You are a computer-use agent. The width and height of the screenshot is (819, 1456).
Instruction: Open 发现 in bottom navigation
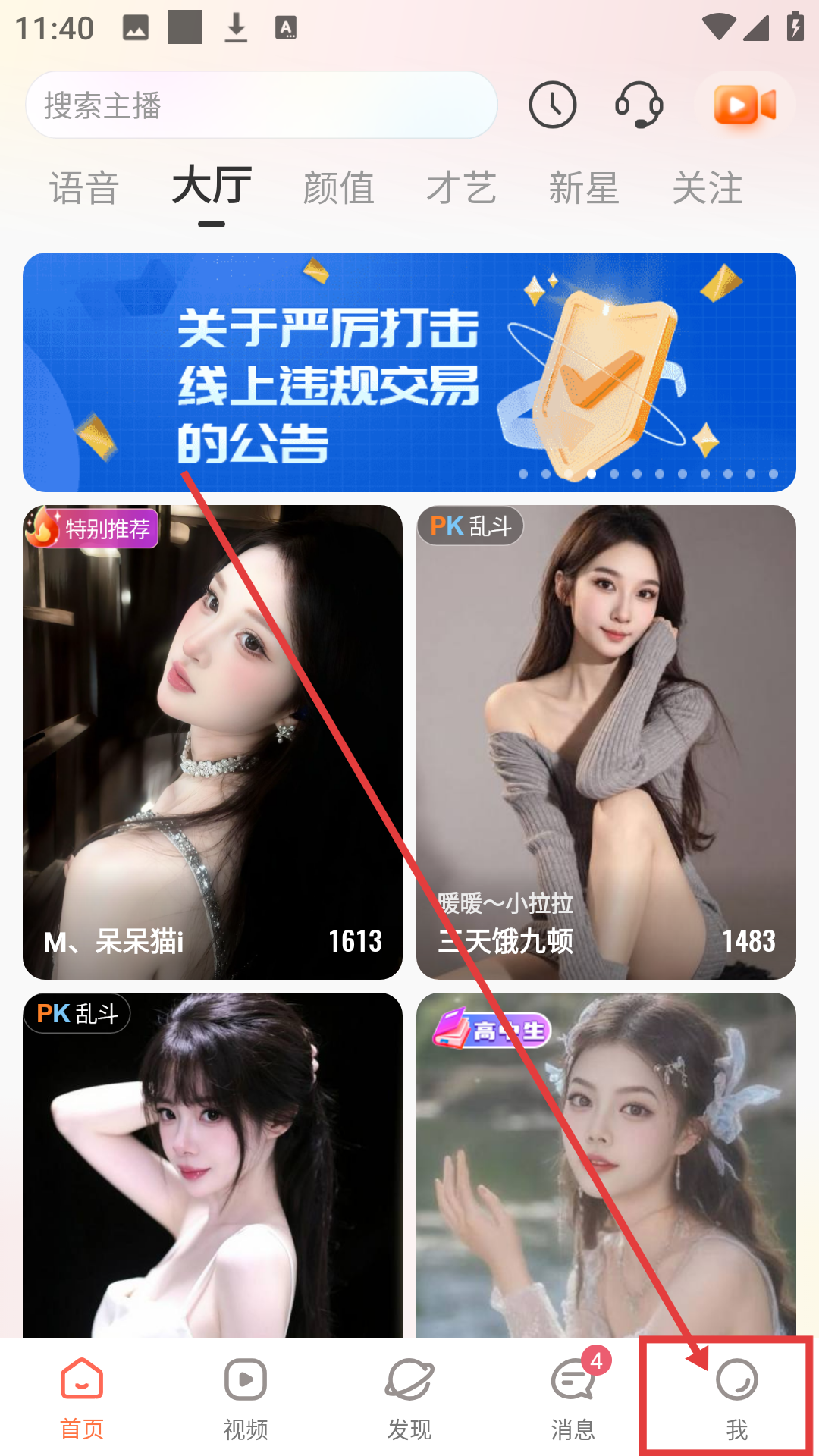409,1397
